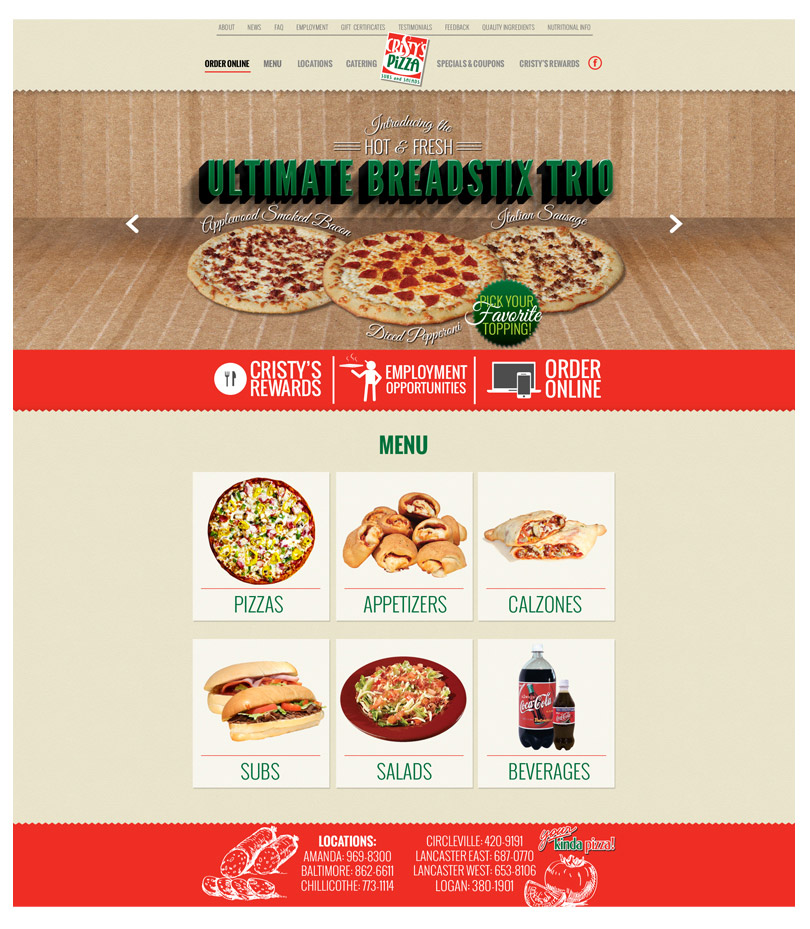Tap the Order Online red banner button
Viewport: 810px width, 929px height.
click(546, 380)
